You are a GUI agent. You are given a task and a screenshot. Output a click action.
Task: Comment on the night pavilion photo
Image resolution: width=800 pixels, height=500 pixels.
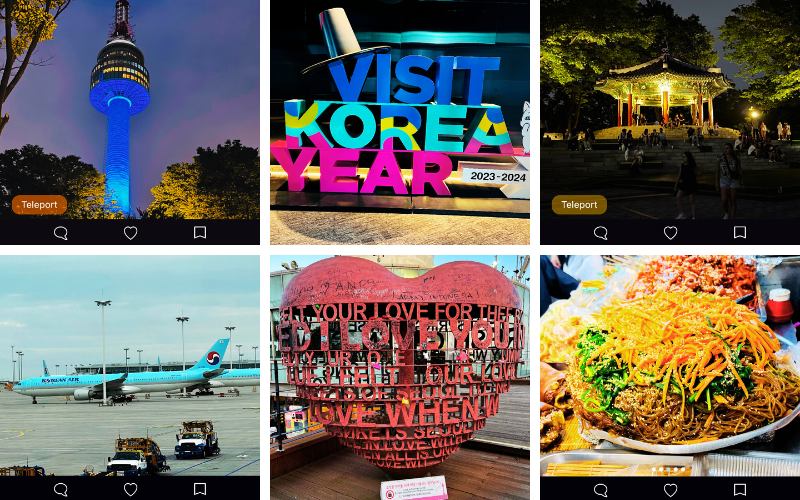[600, 233]
